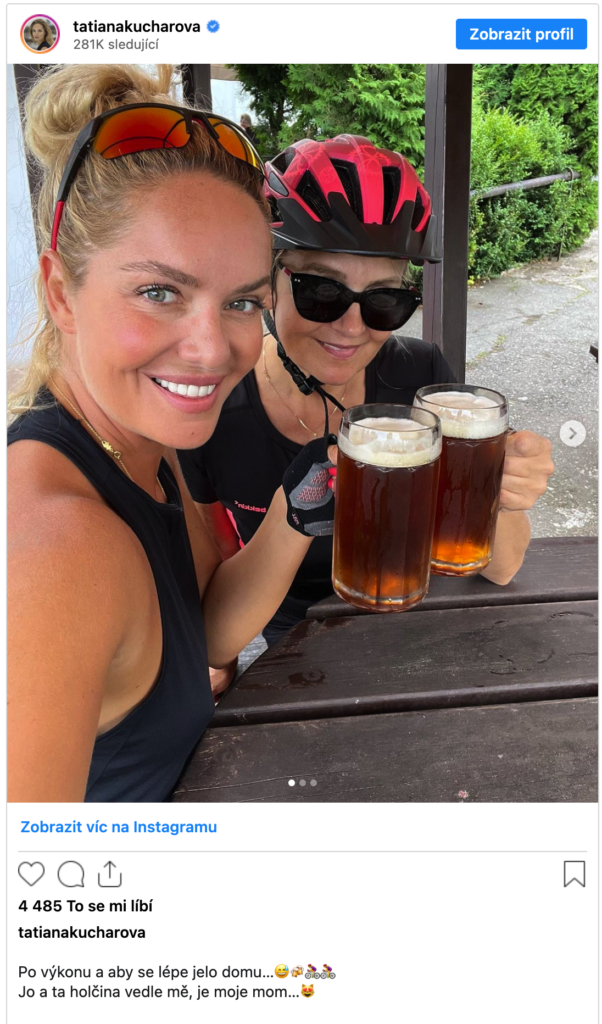Tap the Zobrazit profil button

(521, 34)
